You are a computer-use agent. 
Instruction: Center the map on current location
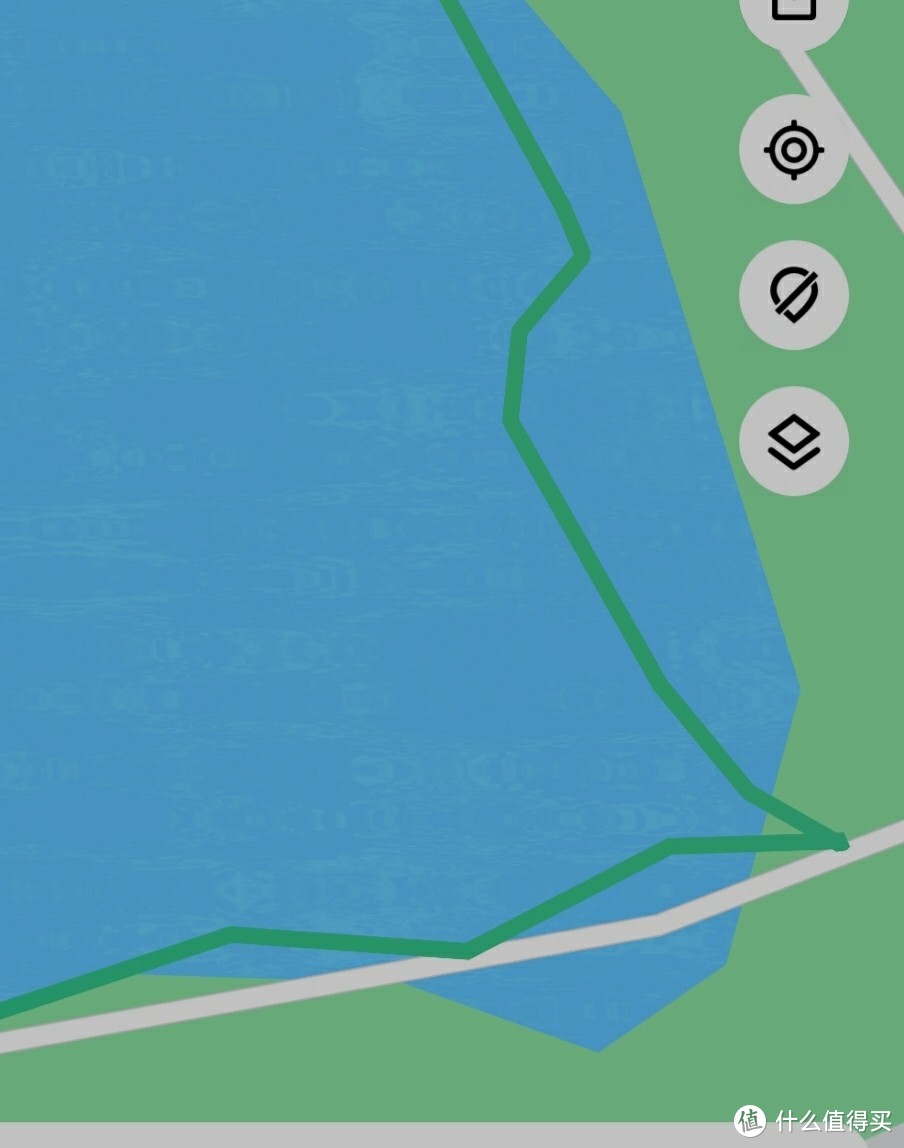tap(793, 150)
